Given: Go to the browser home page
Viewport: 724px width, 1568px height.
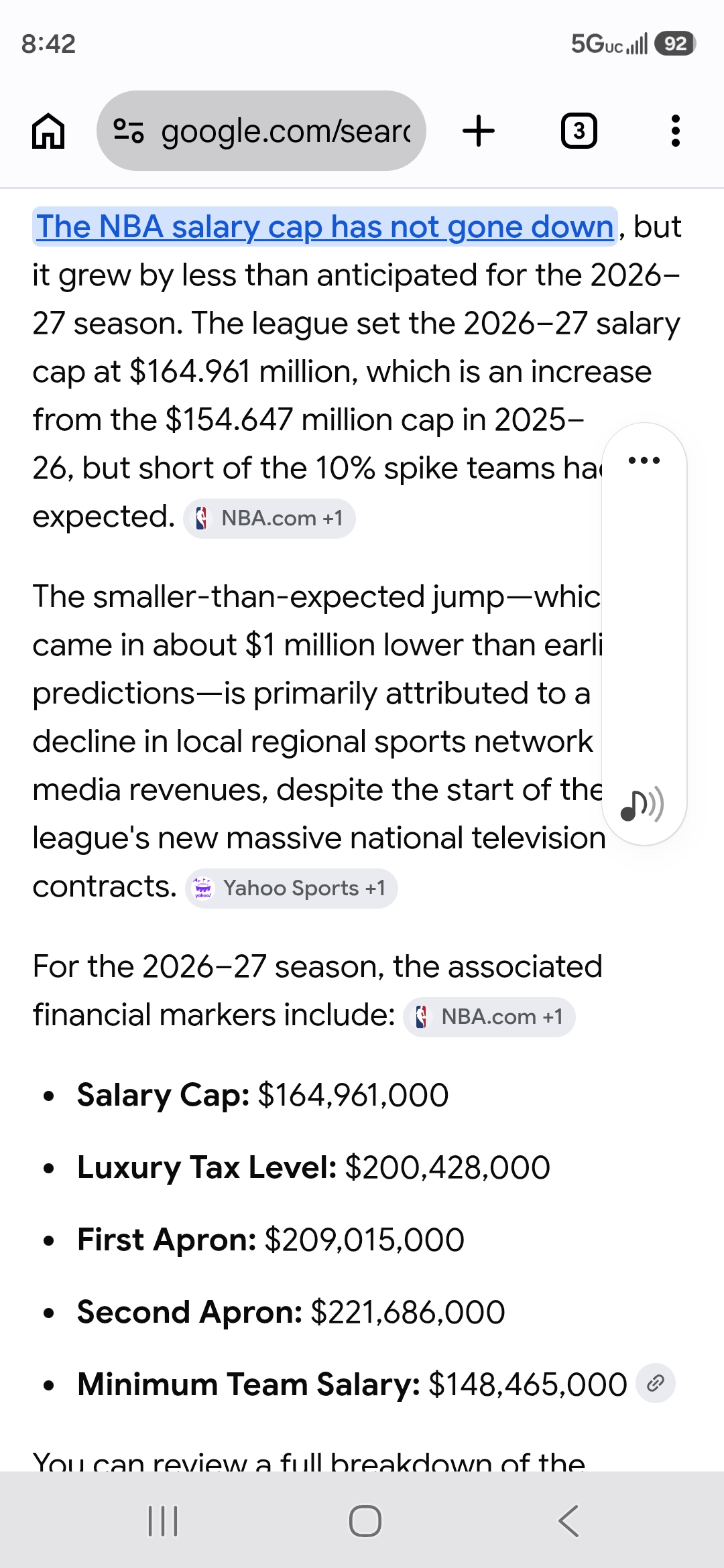Looking at the screenshot, I should pyautogui.click(x=49, y=131).
